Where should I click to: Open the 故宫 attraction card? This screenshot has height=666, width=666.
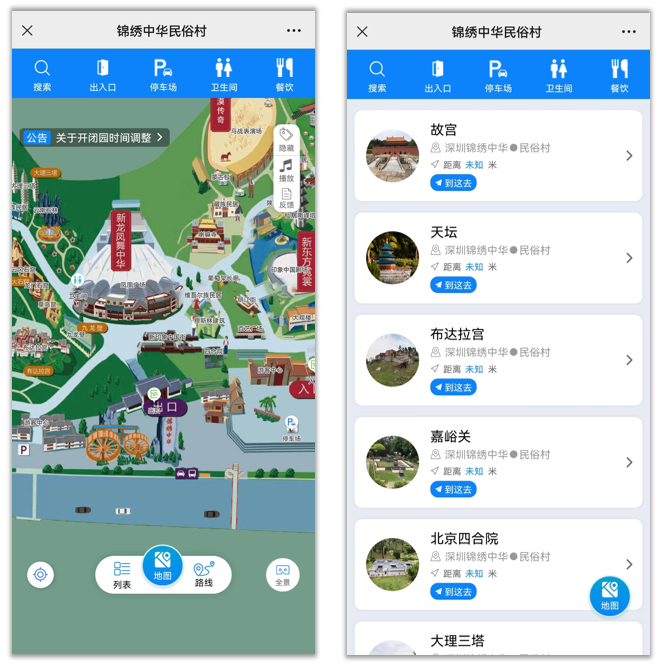498,155
